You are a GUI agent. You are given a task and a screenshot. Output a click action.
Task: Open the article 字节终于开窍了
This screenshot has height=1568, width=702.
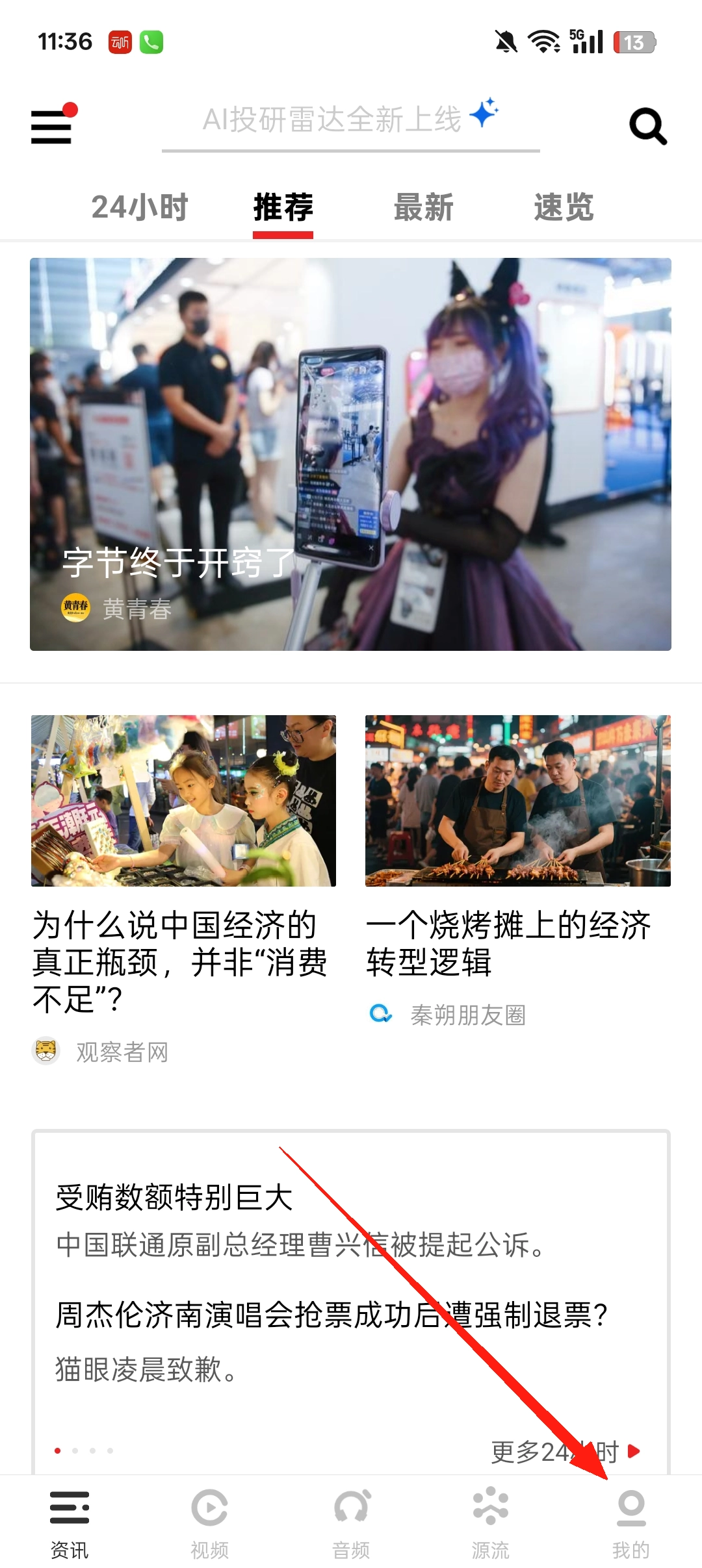coord(350,454)
